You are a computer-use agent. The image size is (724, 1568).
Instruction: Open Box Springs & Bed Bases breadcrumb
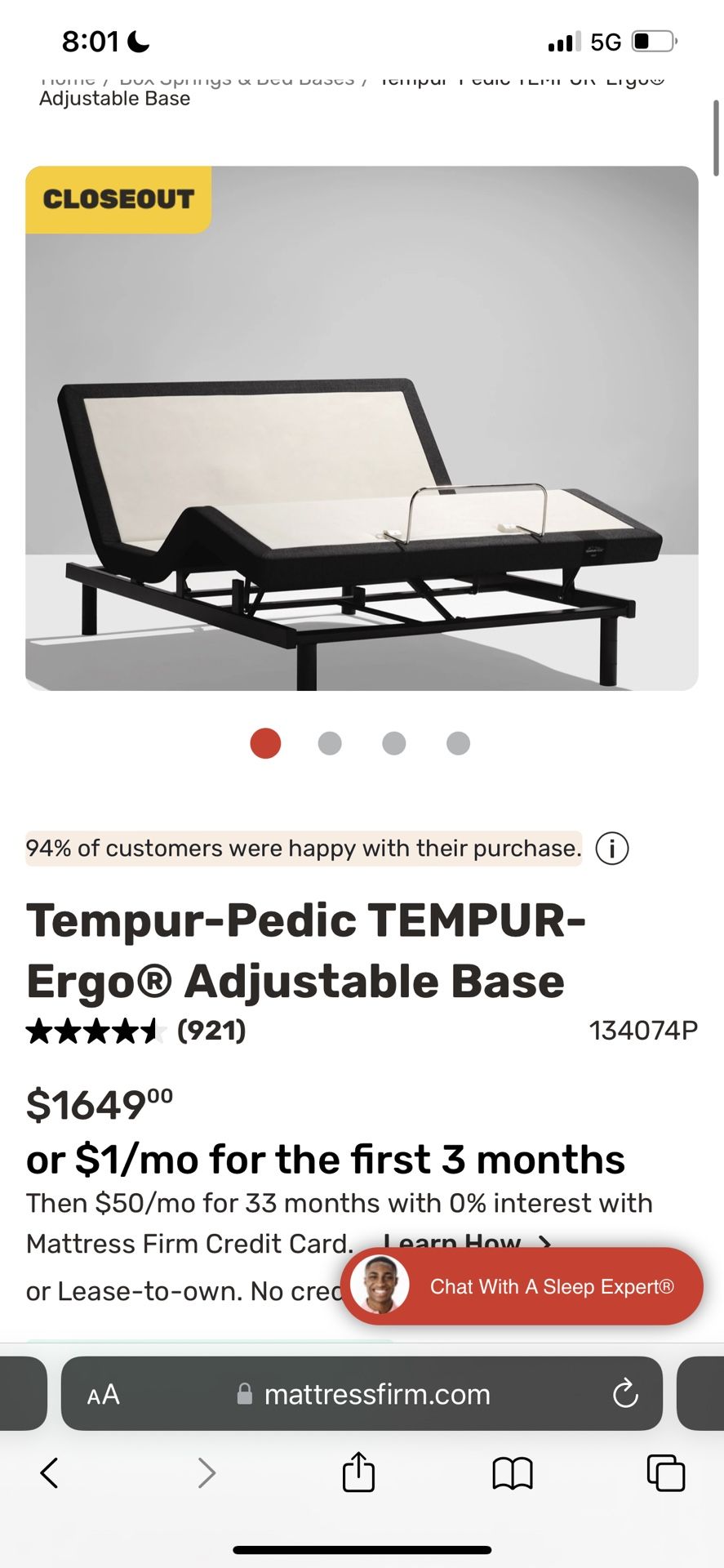[x=239, y=79]
